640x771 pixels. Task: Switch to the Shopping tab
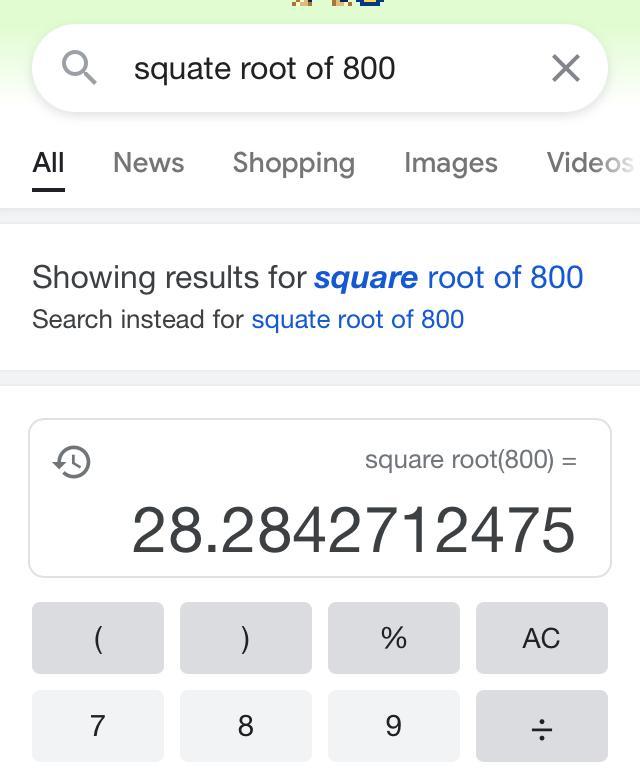click(293, 163)
